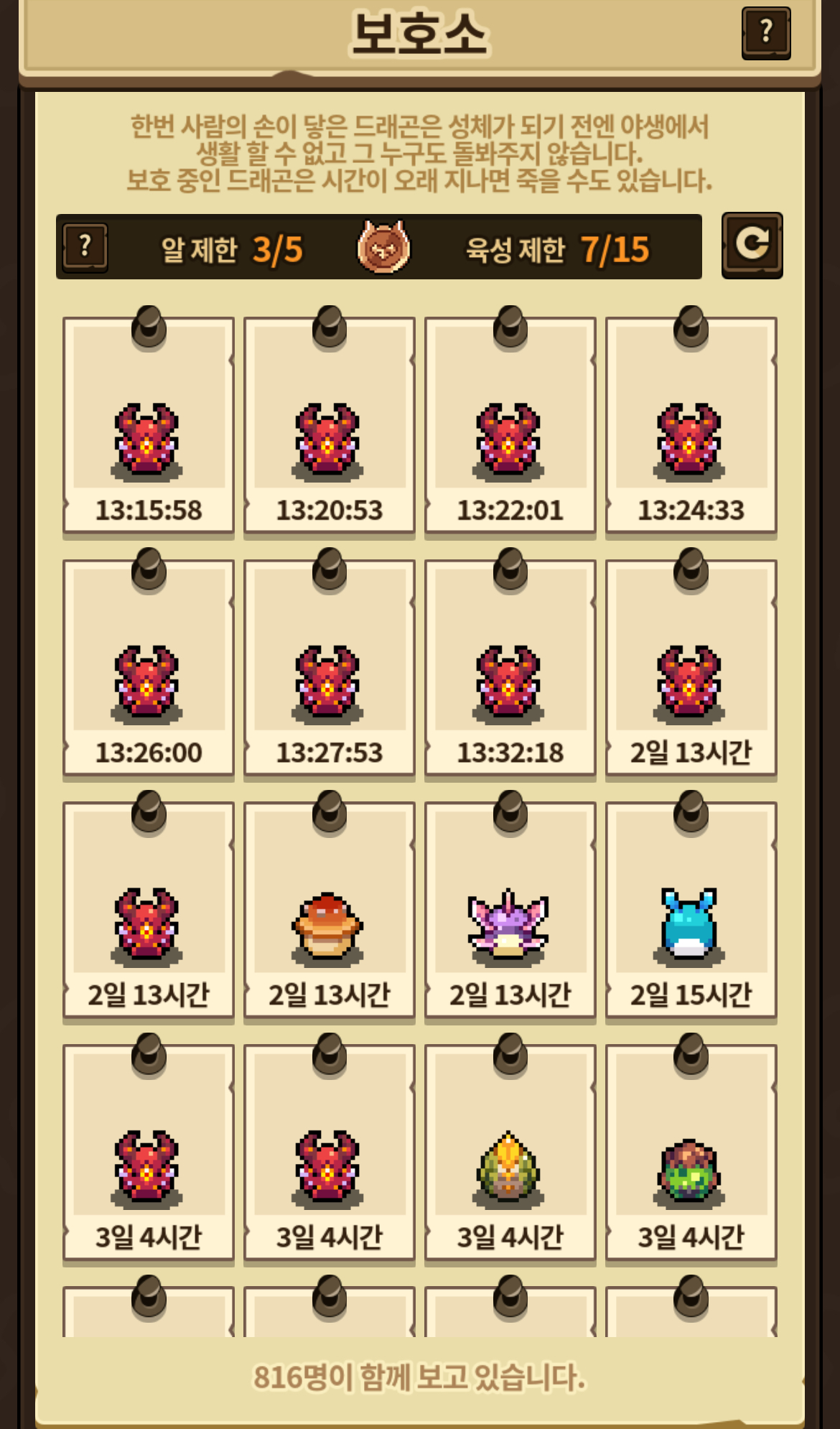Viewport: 840px width, 1429px height.
Task: Open the pancake-shaped egg card labeled 2일 13시간
Action: [x=330, y=911]
